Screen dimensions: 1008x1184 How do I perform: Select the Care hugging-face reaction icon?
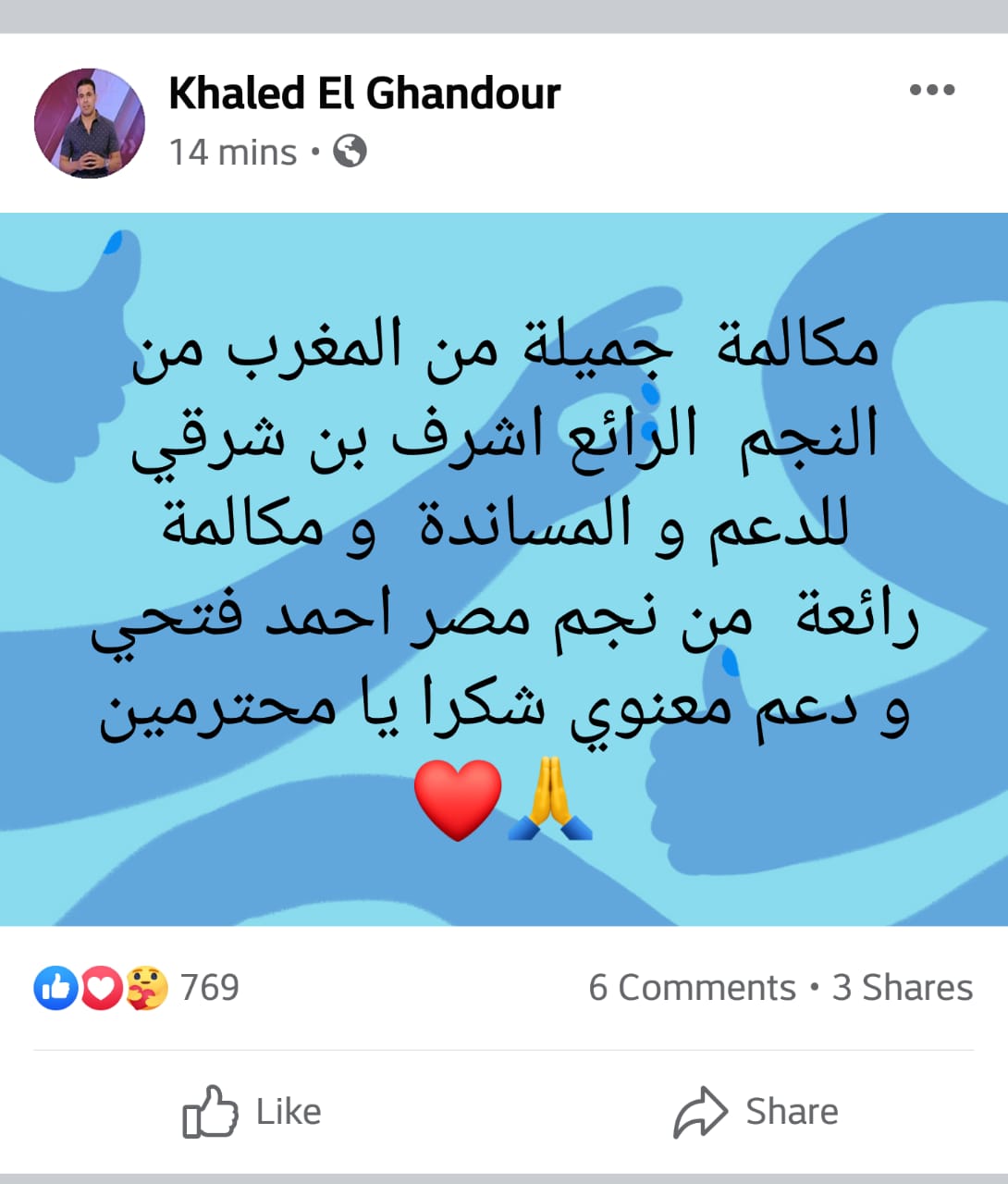(x=143, y=987)
